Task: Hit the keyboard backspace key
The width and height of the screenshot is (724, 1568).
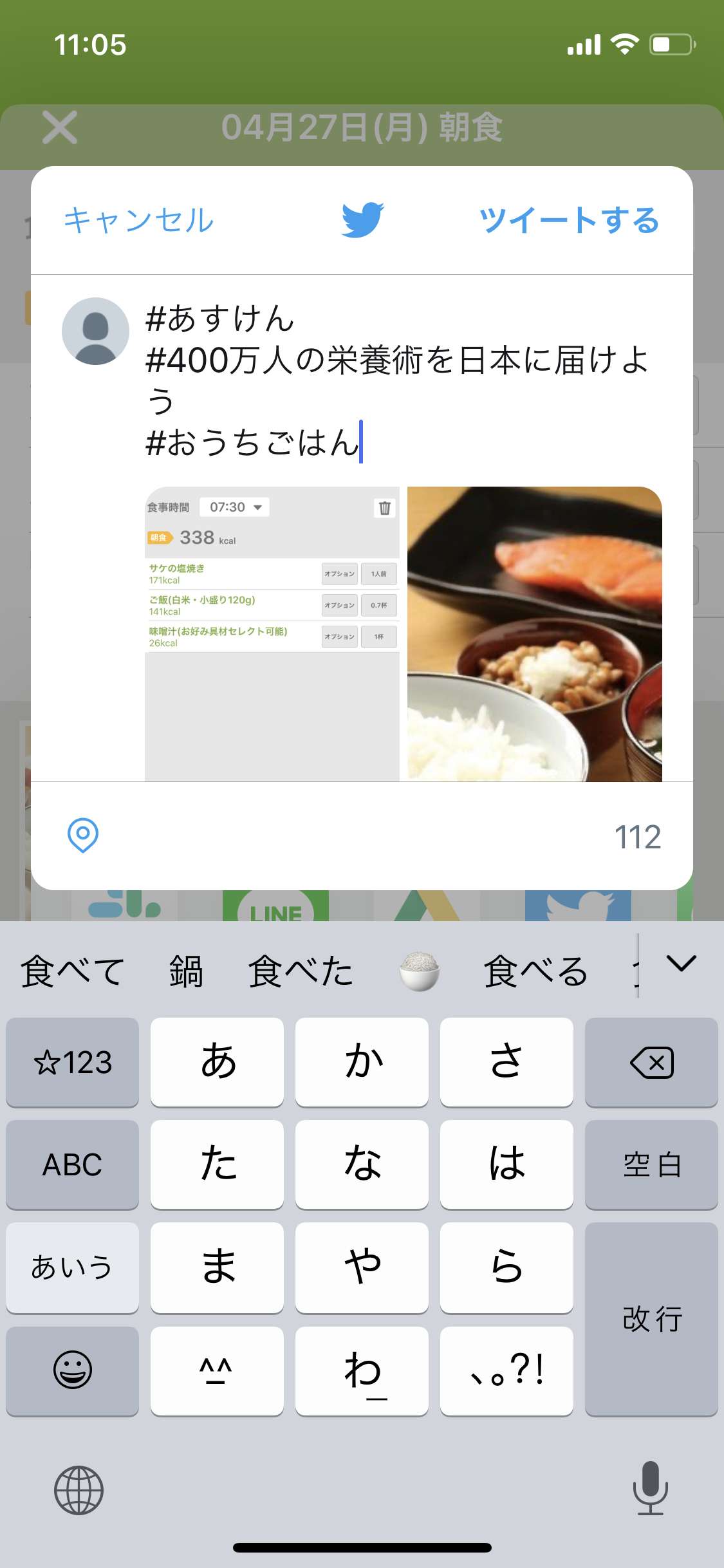Action: tap(651, 1062)
